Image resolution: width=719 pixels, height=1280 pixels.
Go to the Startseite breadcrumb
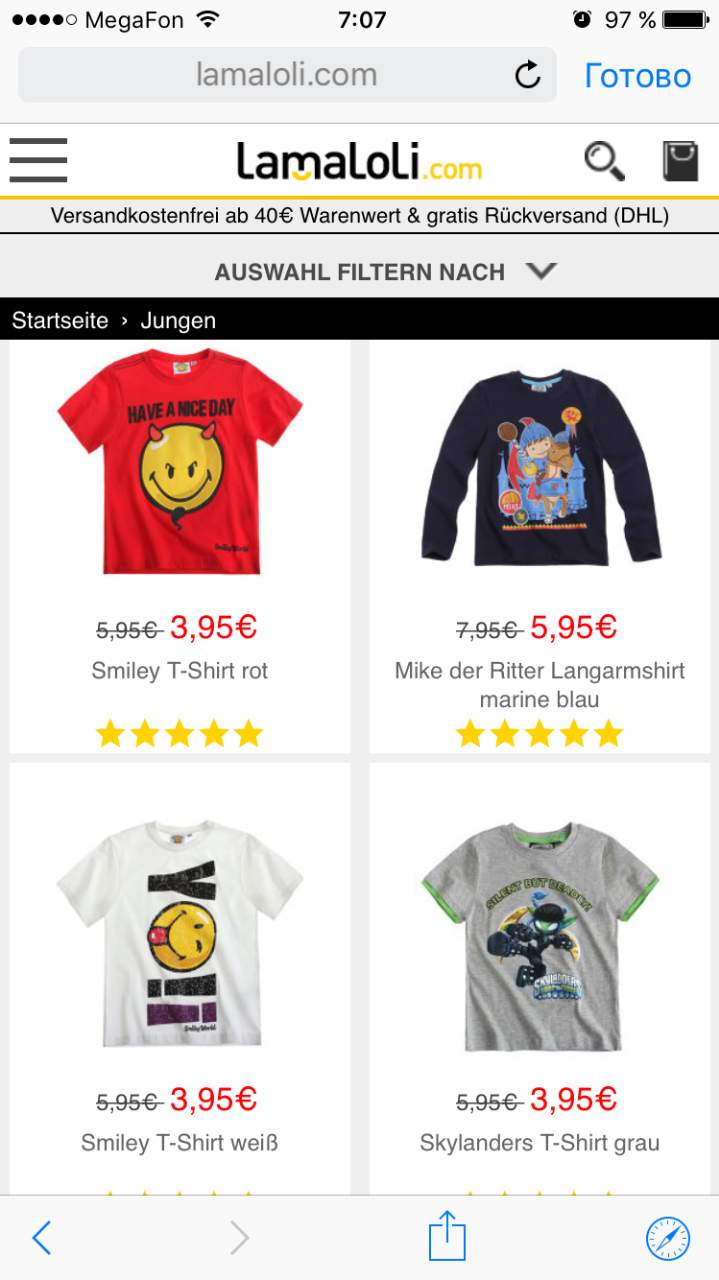coord(60,320)
